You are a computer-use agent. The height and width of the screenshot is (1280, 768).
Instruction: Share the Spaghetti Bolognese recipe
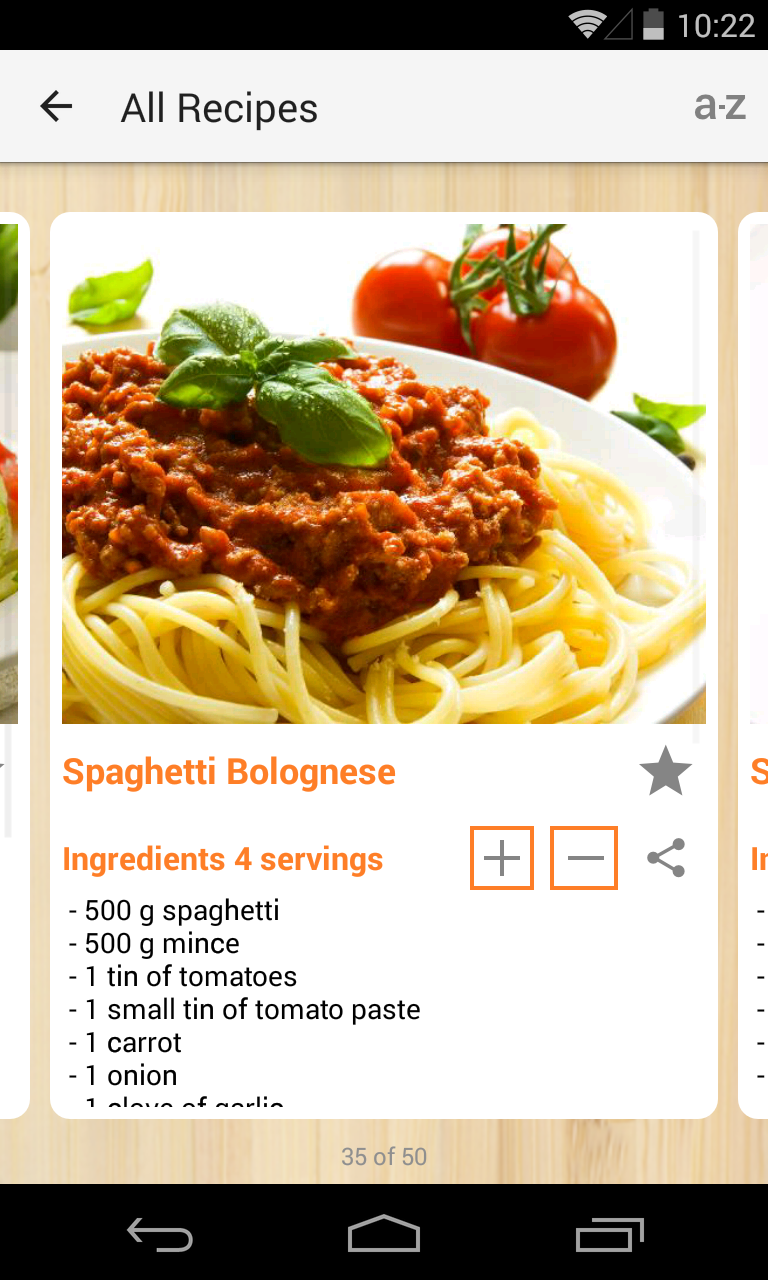click(x=666, y=858)
